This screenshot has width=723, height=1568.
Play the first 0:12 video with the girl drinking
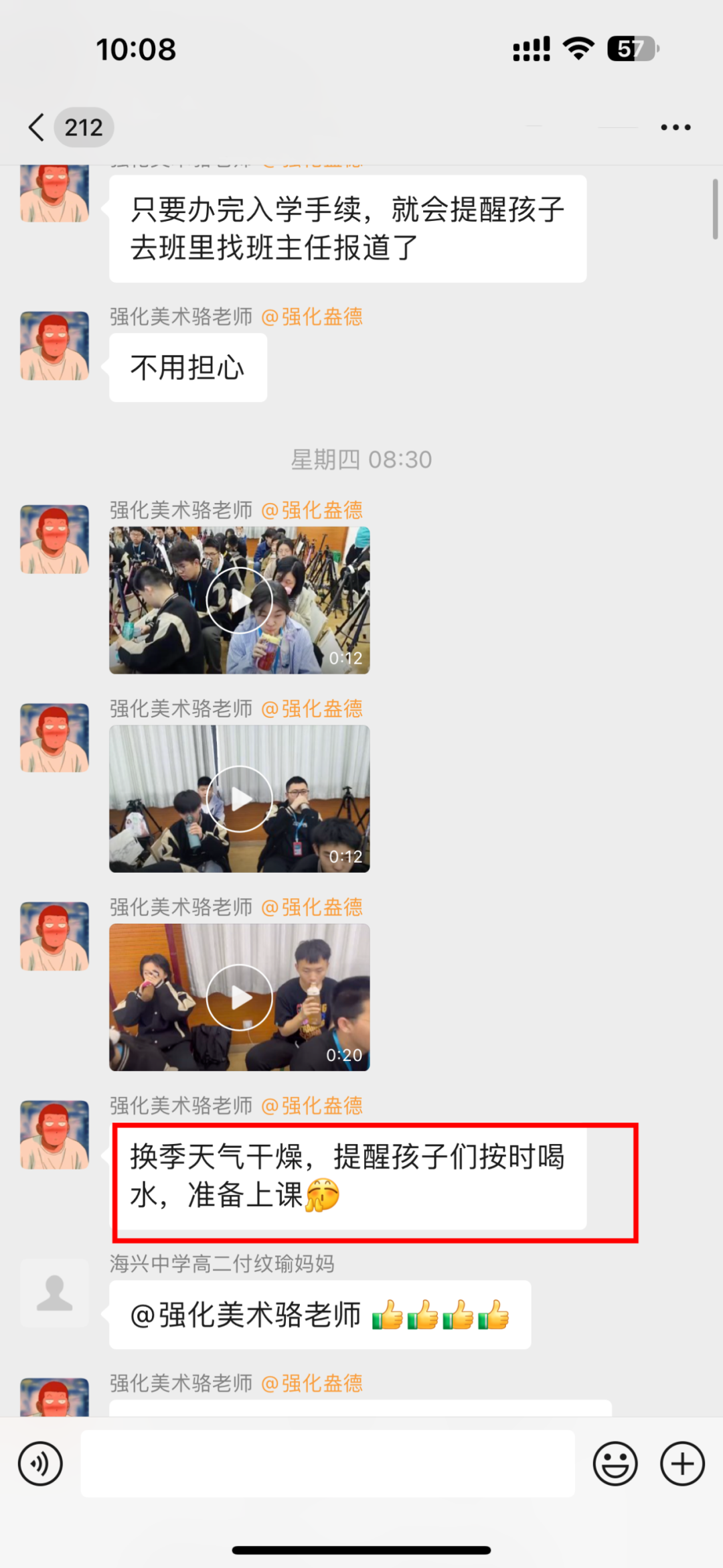pyautogui.click(x=239, y=600)
